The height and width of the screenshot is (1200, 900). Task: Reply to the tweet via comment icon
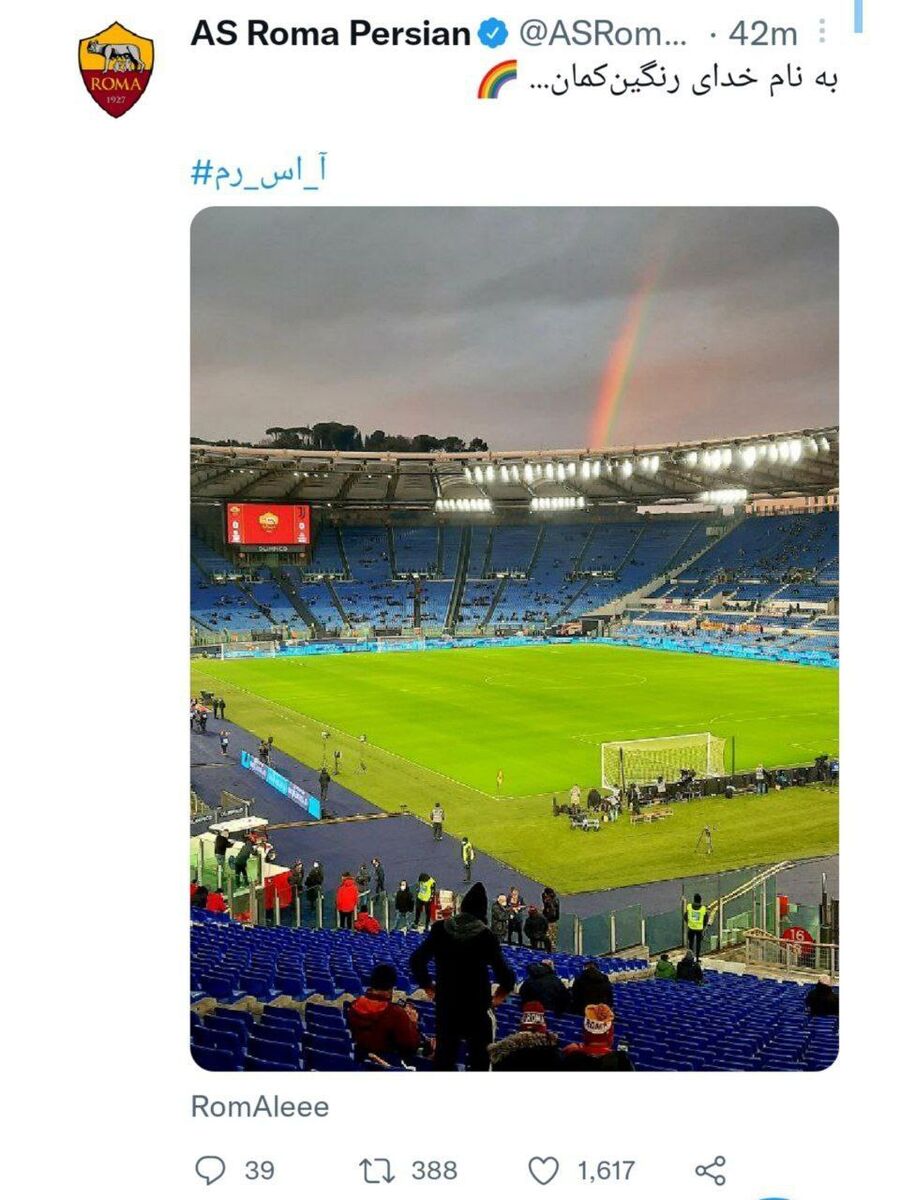click(x=210, y=1170)
